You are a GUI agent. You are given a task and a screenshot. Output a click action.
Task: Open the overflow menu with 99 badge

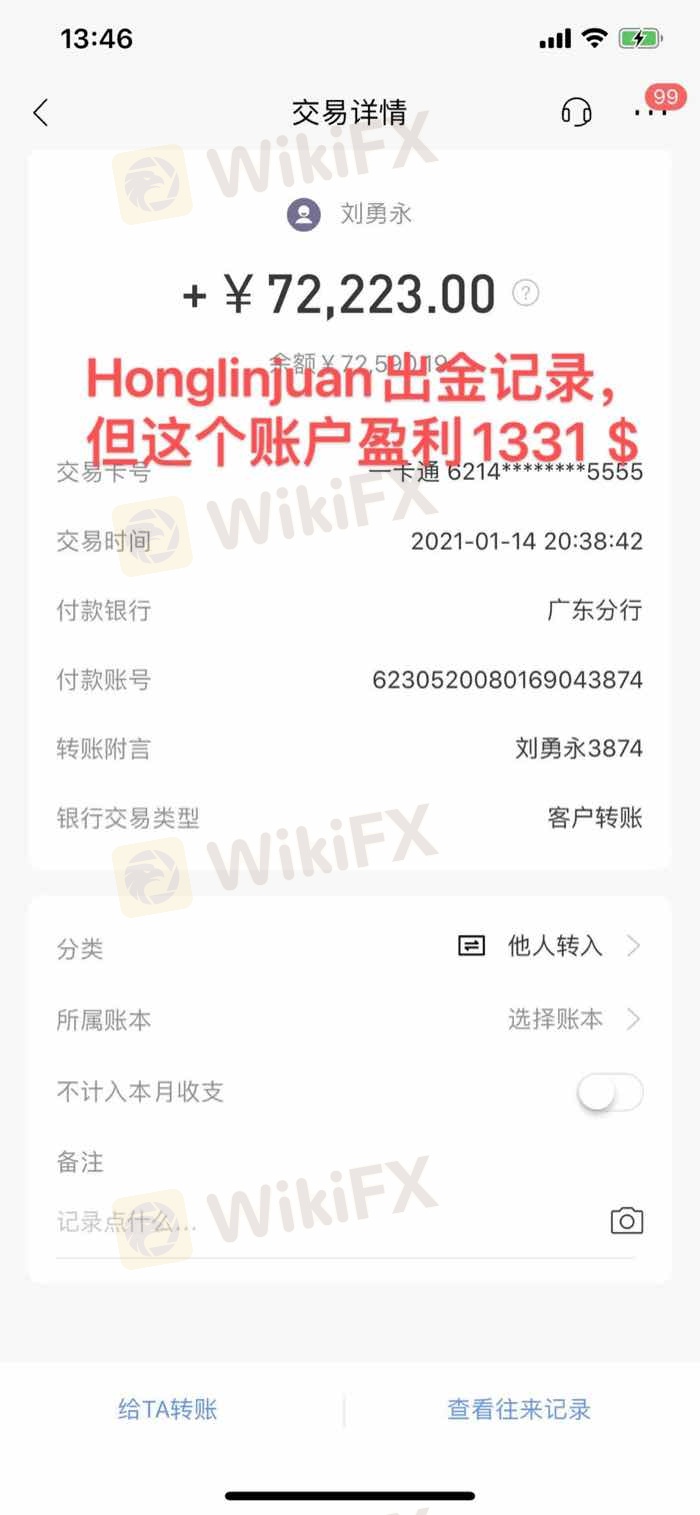(650, 112)
